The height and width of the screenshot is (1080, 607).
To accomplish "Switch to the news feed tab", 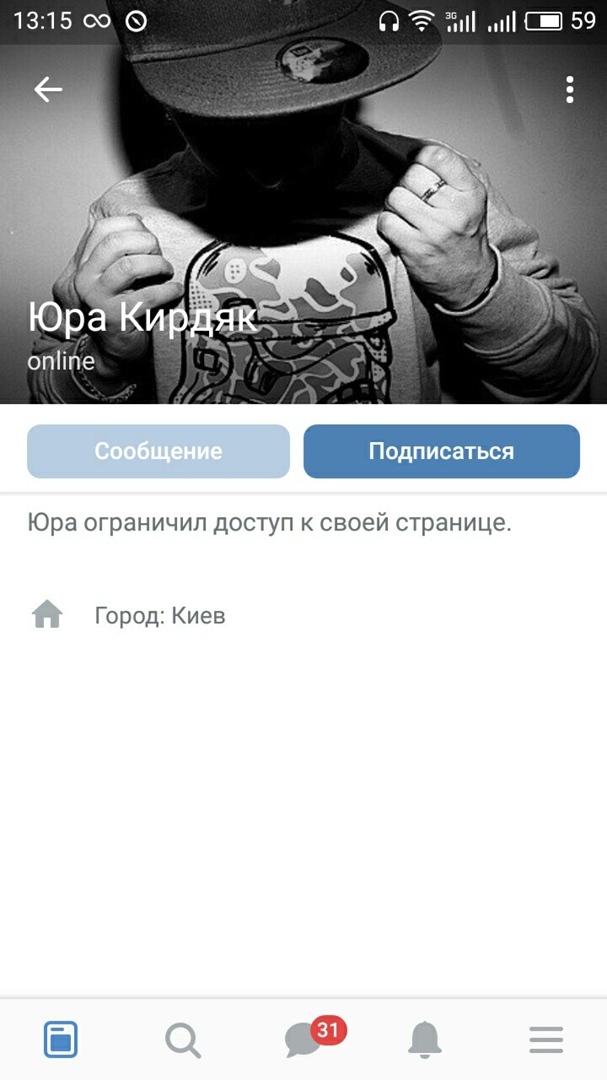I will [x=61, y=1040].
